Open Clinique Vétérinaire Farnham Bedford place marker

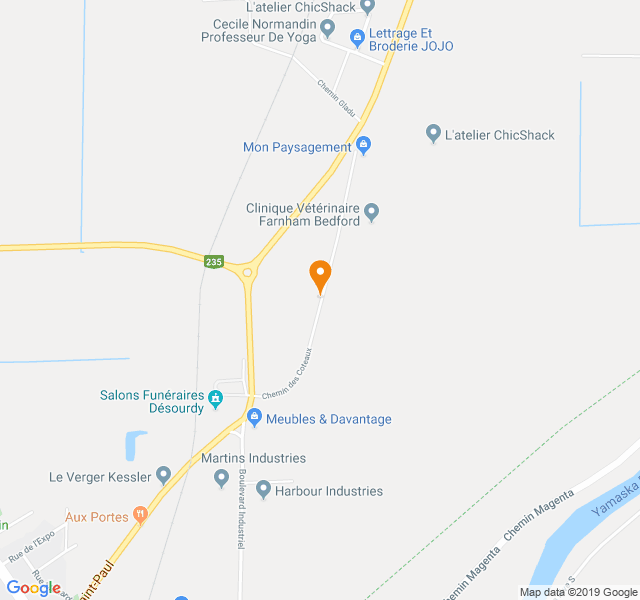(372, 211)
